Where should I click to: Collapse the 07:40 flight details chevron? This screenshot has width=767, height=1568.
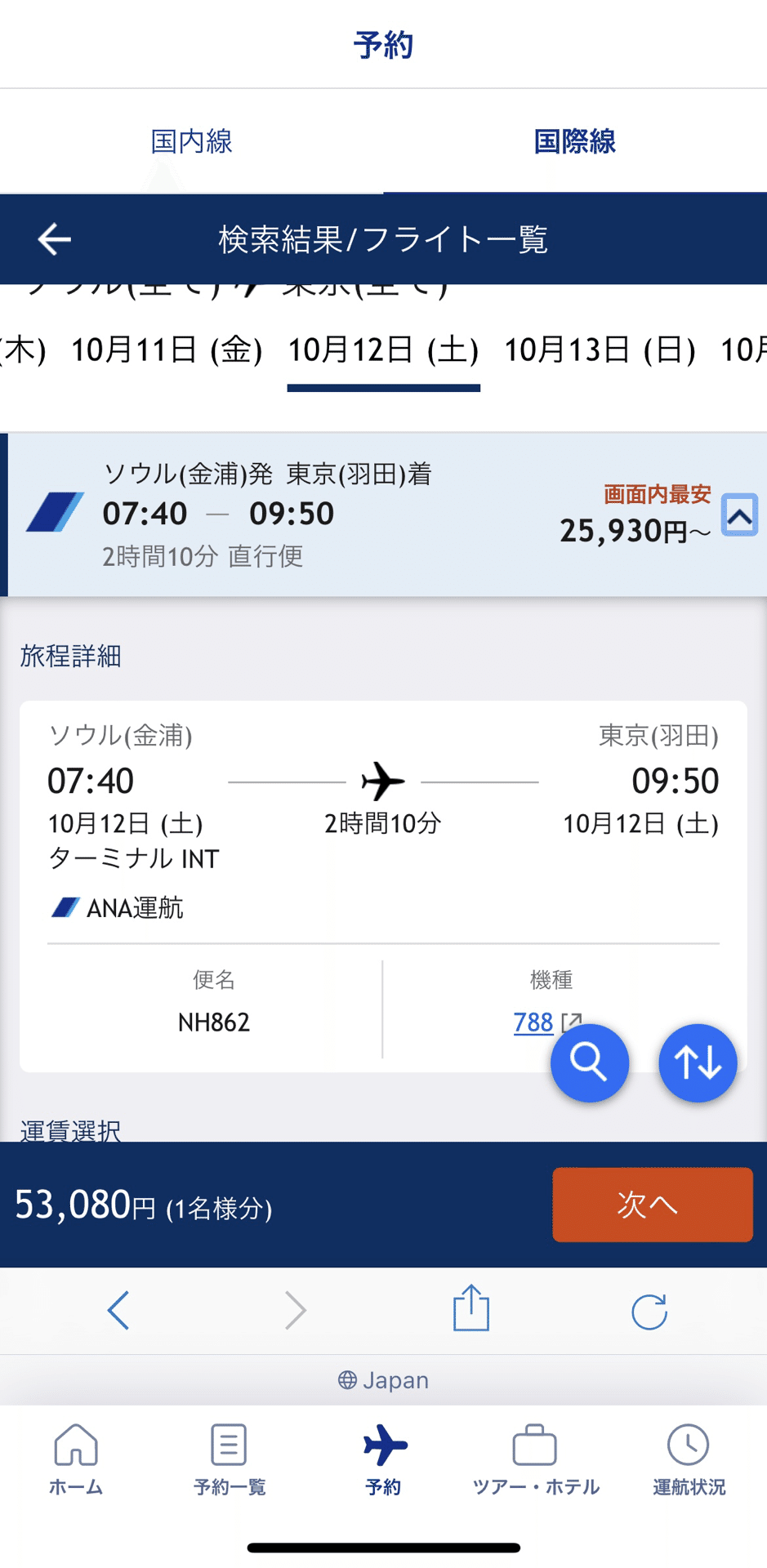[740, 515]
